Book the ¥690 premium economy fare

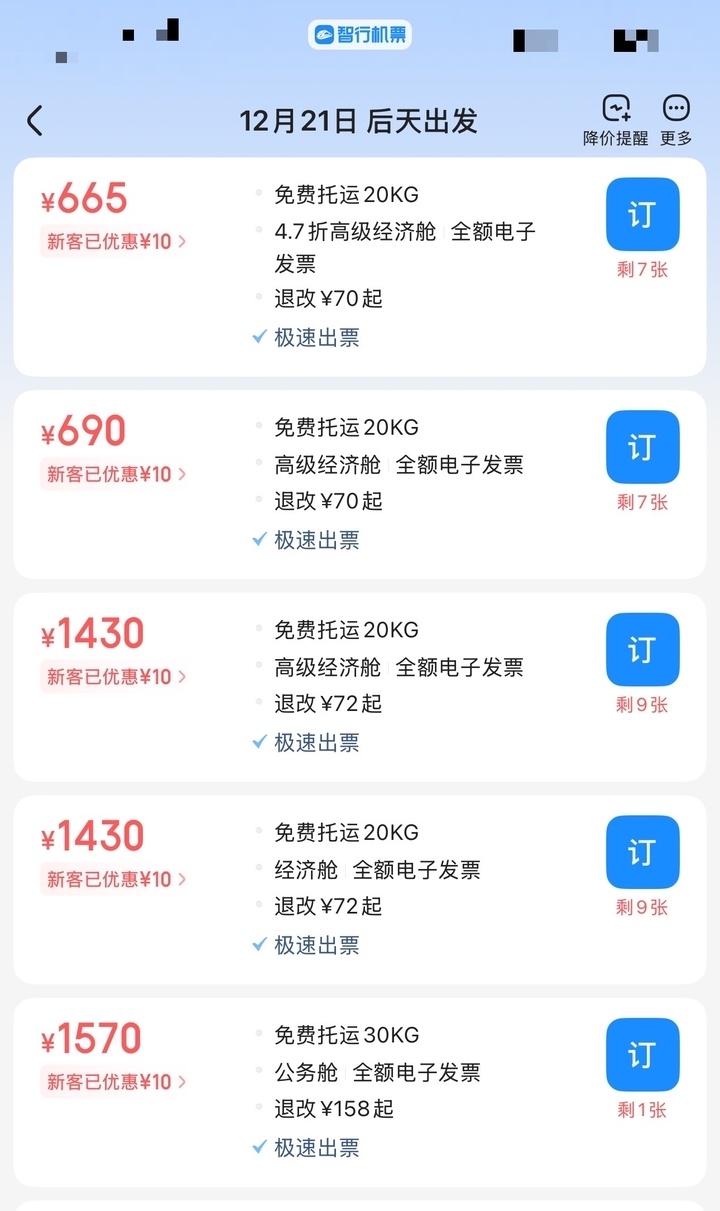click(x=642, y=446)
